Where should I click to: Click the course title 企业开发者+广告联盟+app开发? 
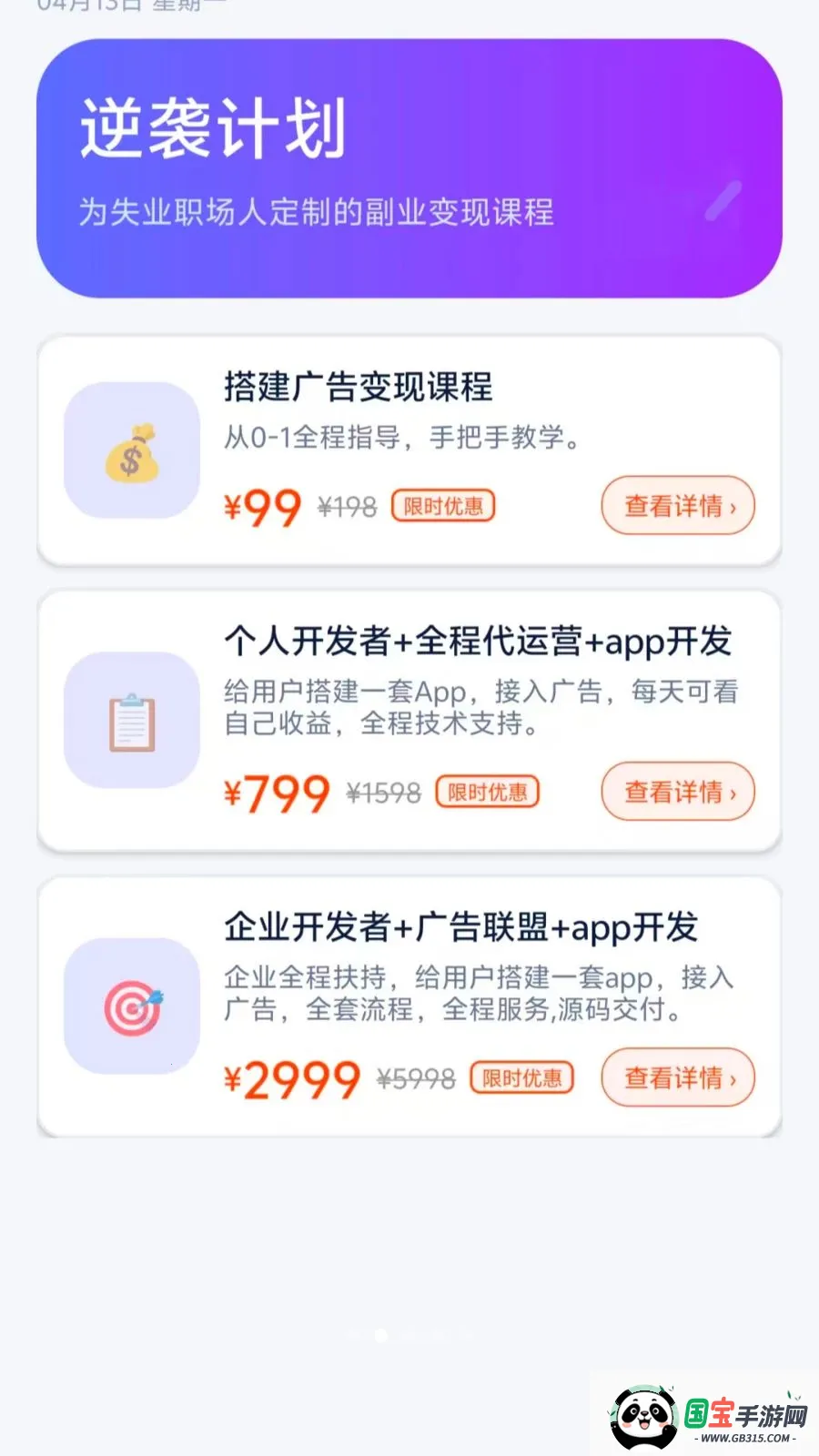(461, 928)
